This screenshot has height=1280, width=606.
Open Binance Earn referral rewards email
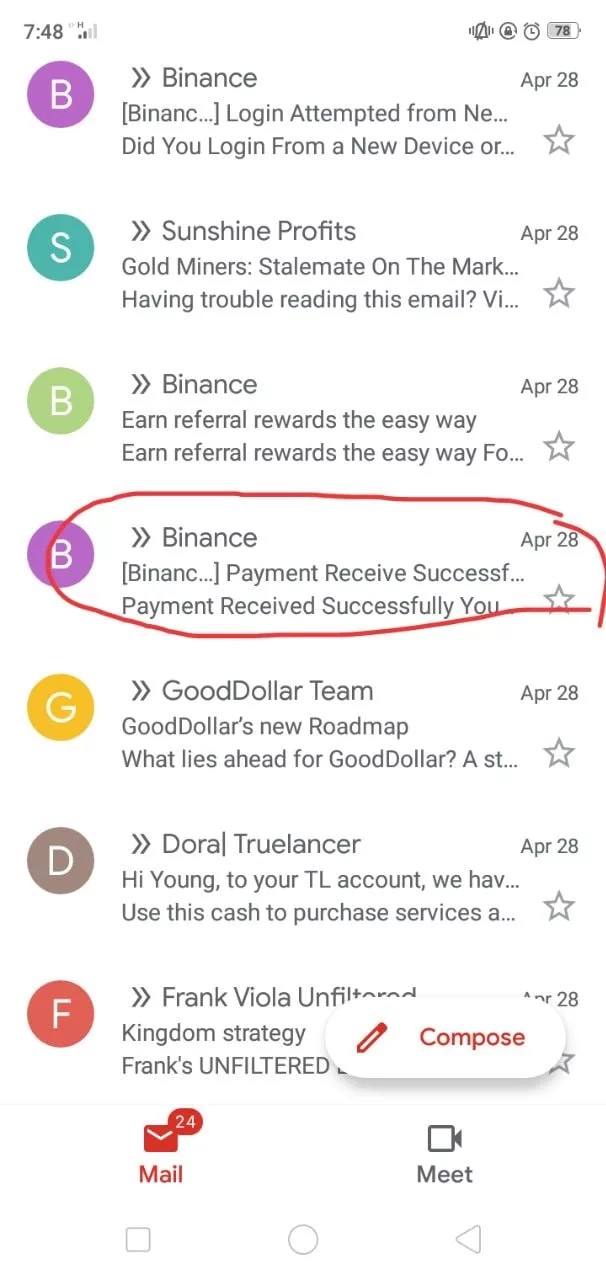[x=320, y=420]
